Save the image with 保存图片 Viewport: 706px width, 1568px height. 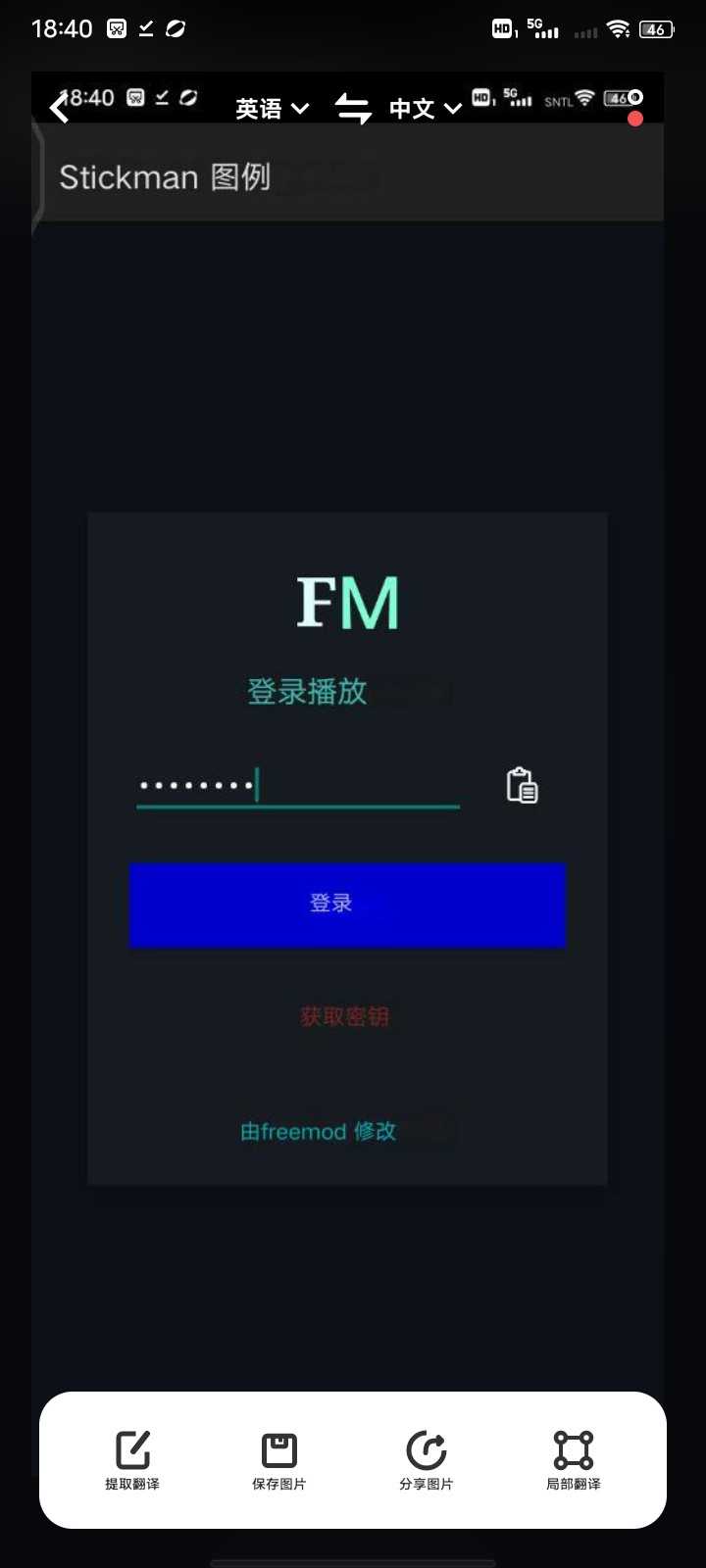[x=279, y=1459]
